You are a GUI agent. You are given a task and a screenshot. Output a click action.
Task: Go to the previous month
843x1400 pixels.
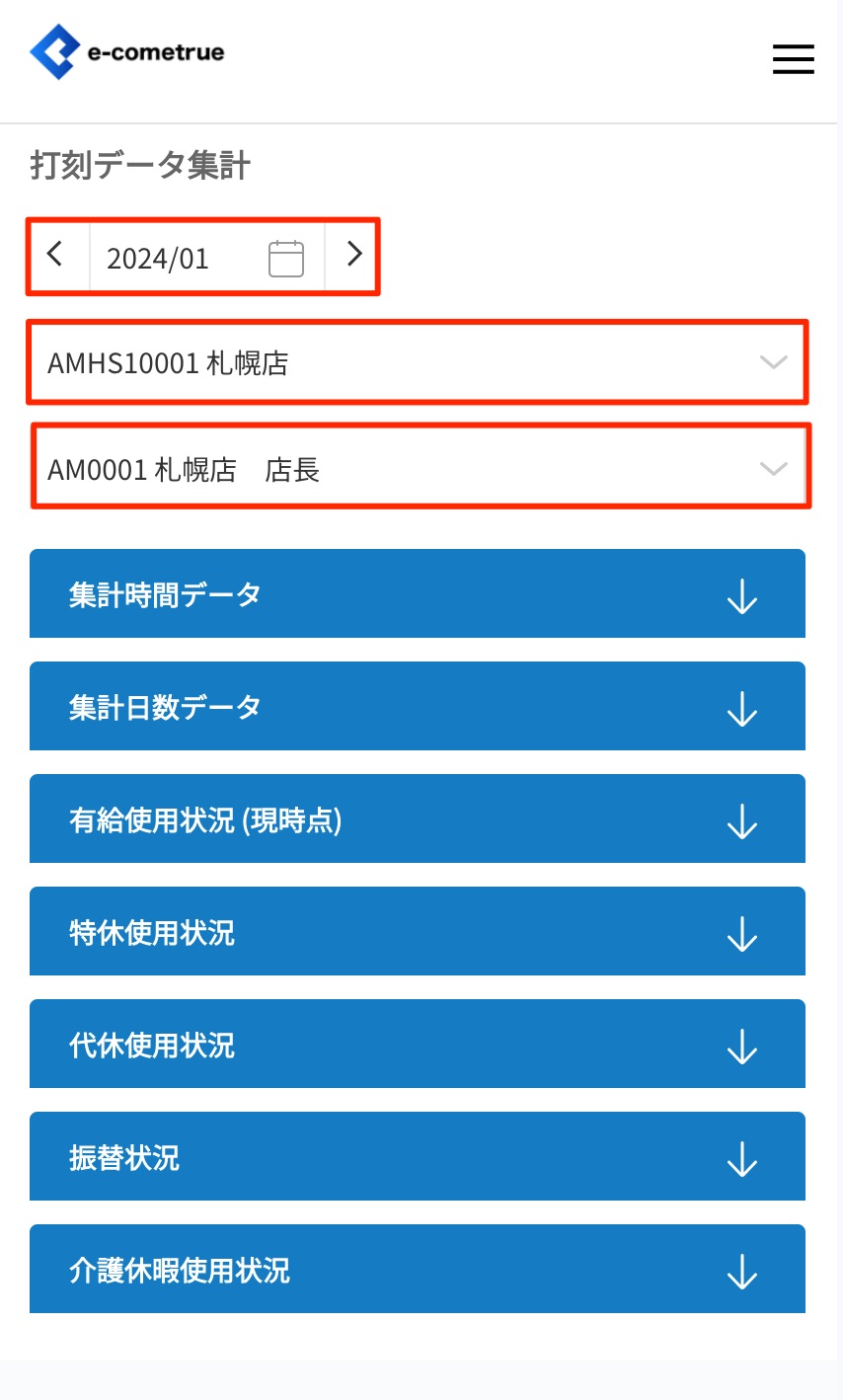(56, 255)
